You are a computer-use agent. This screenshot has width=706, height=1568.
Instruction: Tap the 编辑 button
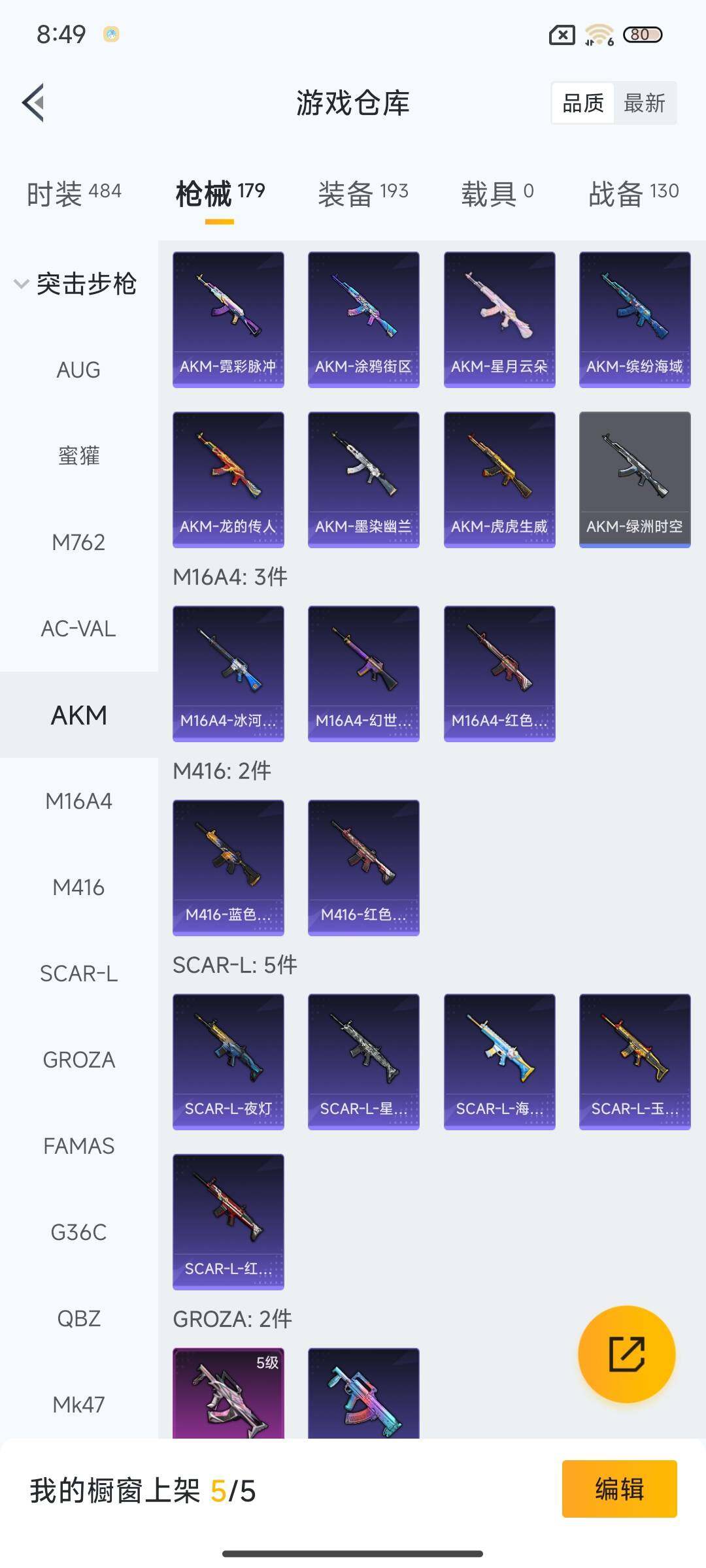[619, 1488]
